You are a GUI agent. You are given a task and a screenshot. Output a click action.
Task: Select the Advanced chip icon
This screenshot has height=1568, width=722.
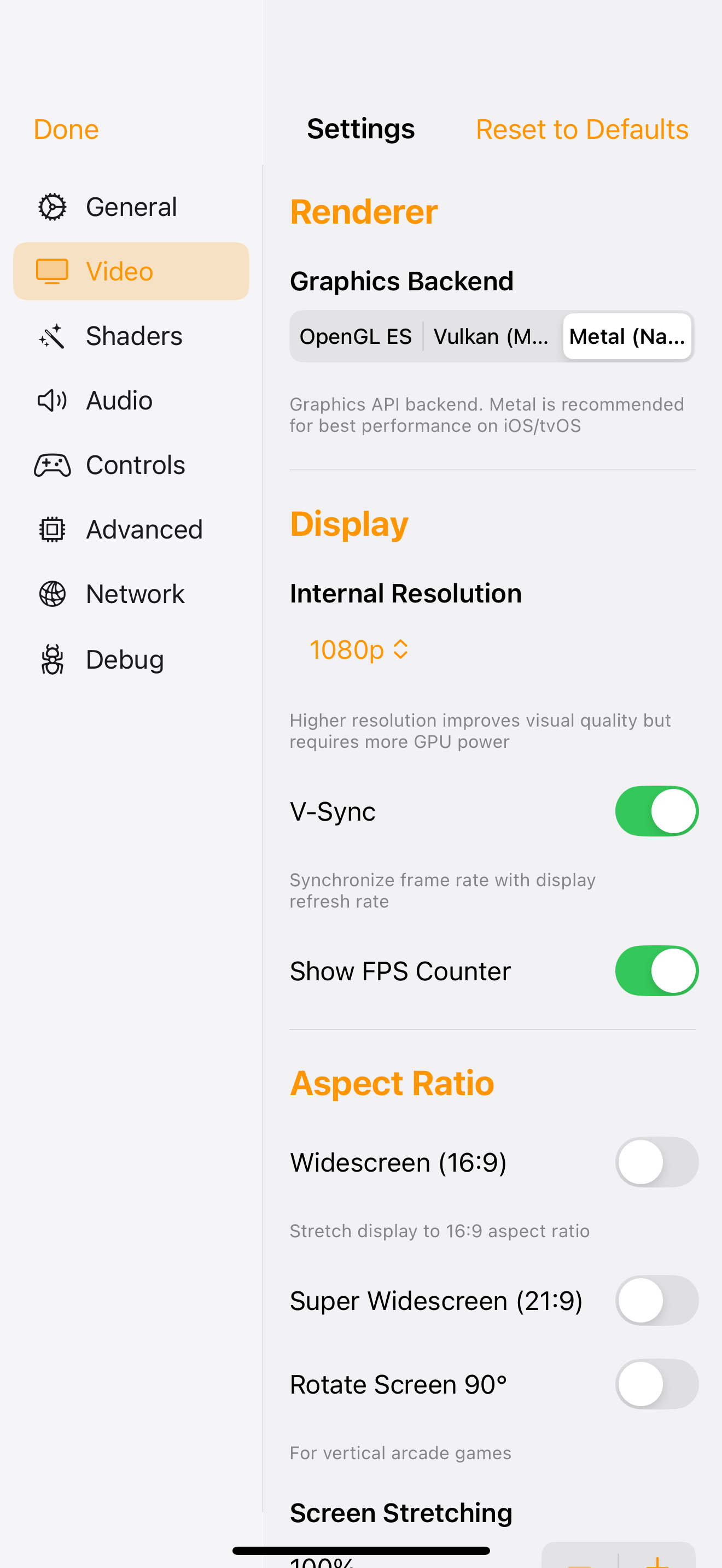click(x=53, y=529)
